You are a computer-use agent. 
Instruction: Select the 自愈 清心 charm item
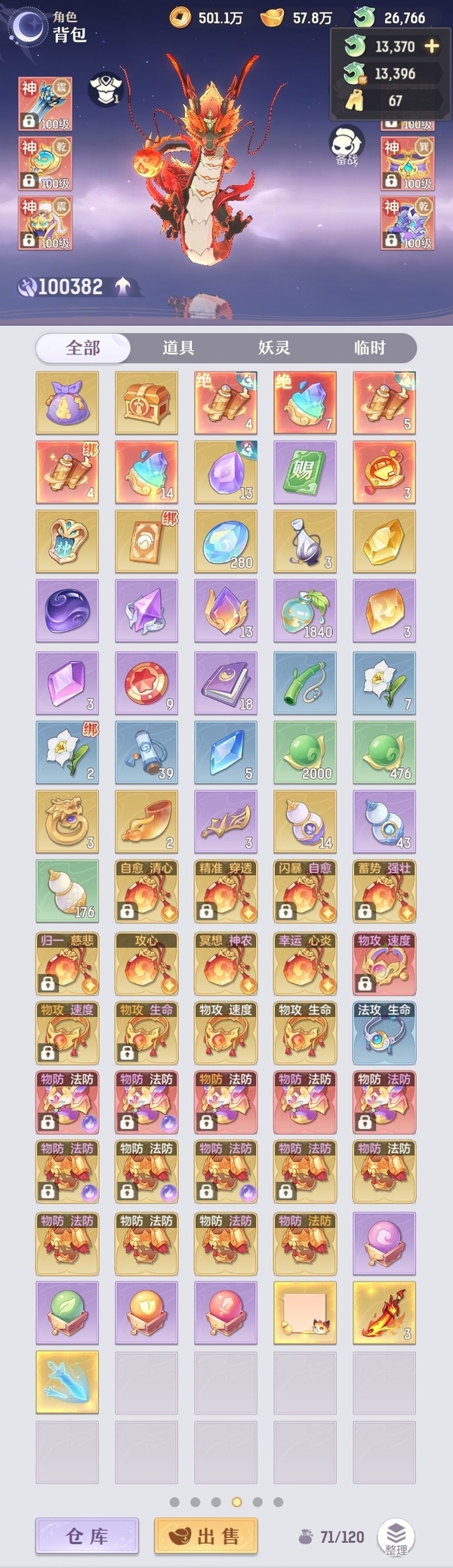(x=146, y=892)
